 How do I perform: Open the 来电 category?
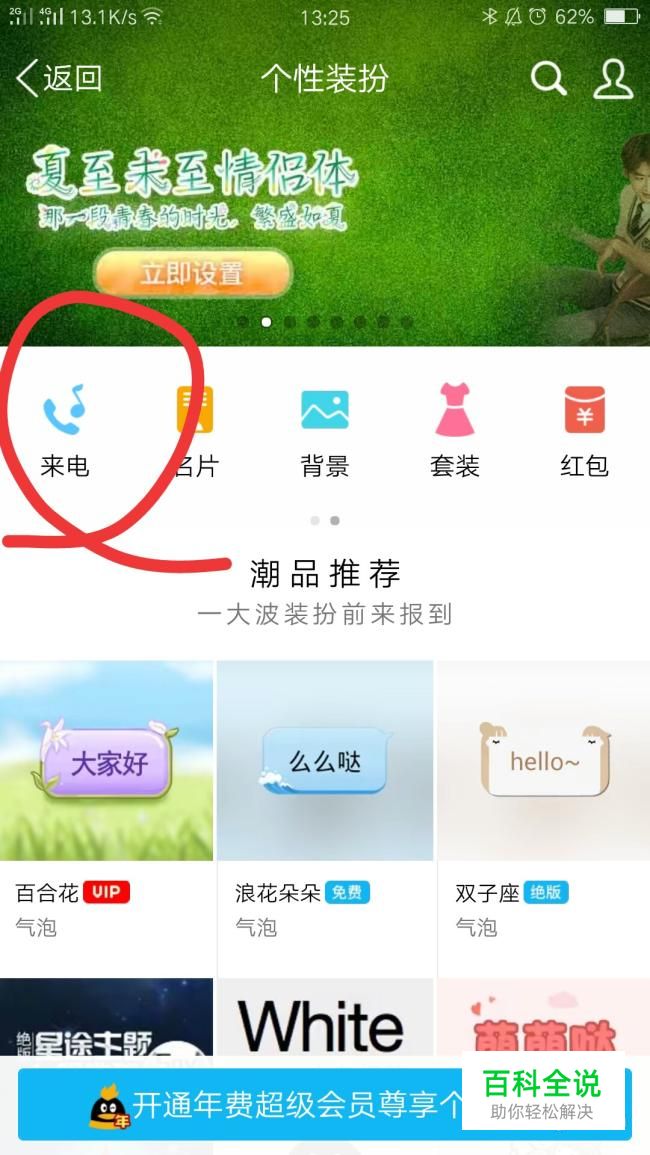(x=65, y=429)
